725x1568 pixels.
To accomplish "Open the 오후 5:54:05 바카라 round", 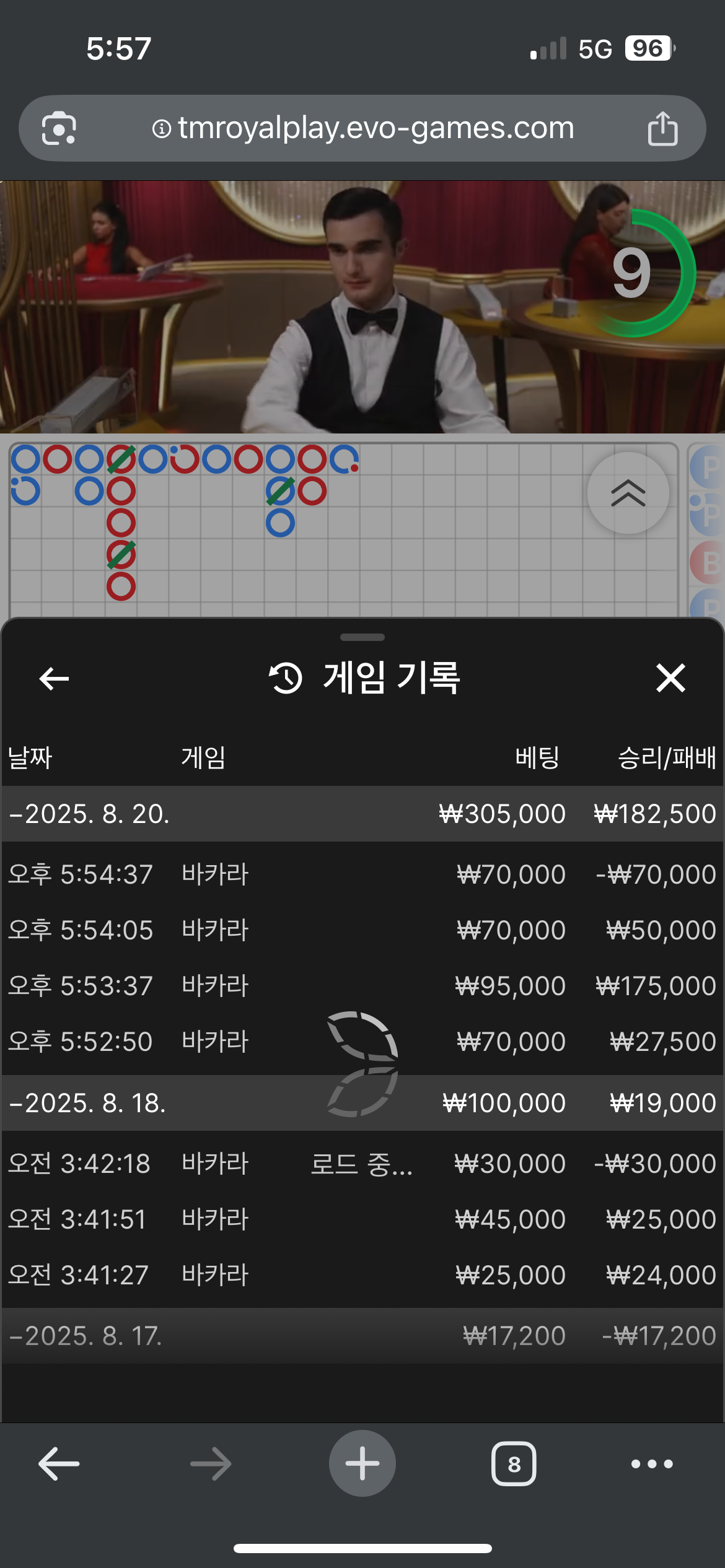I will [362, 930].
